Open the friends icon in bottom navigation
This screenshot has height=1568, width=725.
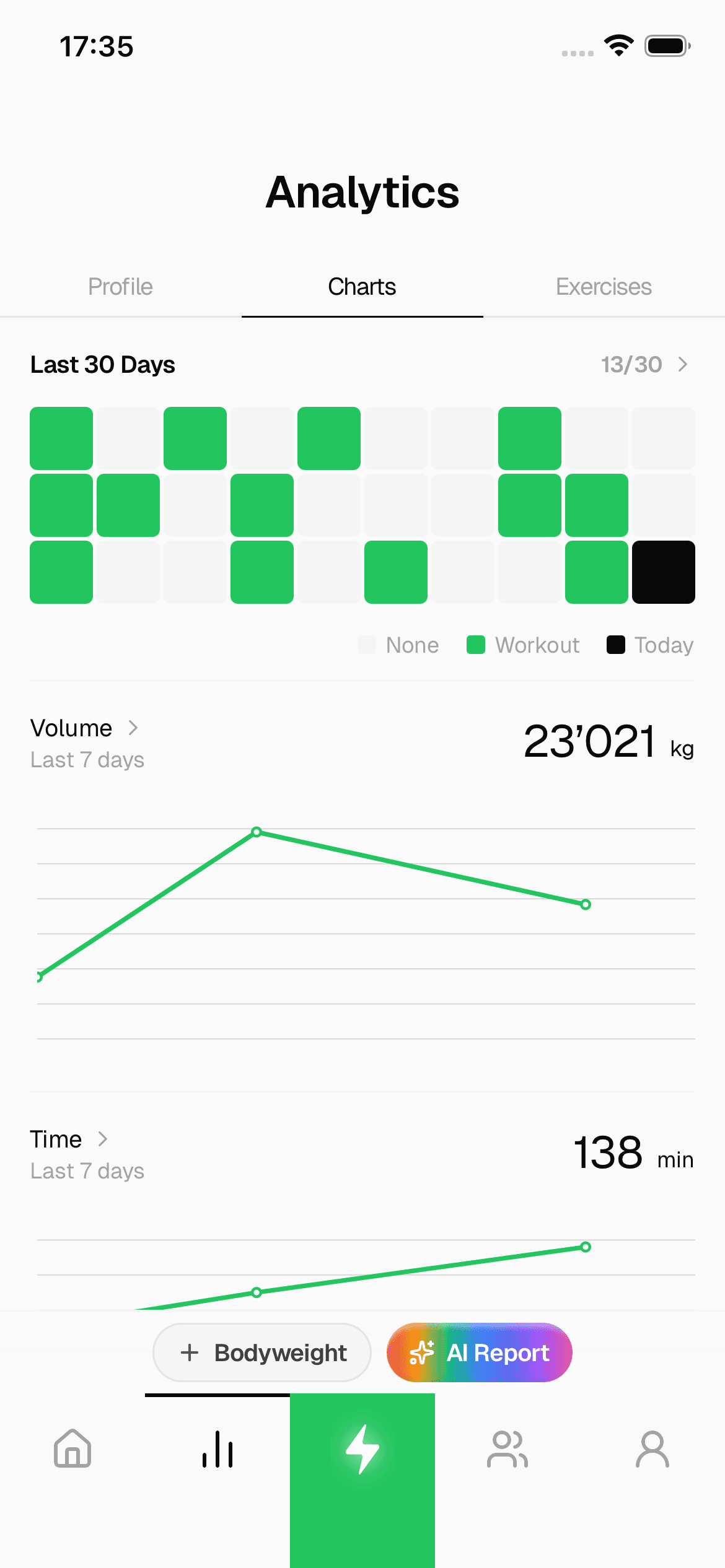[507, 1449]
